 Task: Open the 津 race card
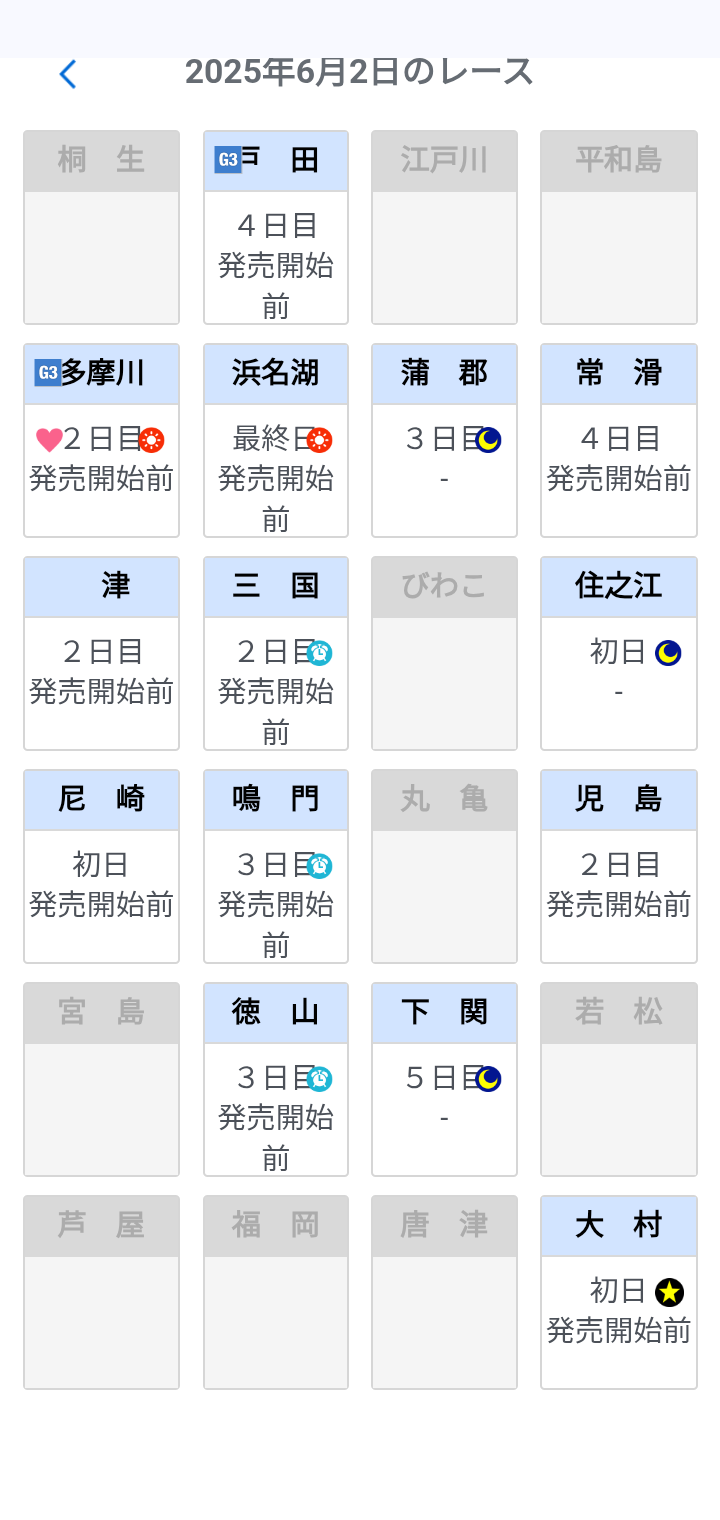[101, 654]
